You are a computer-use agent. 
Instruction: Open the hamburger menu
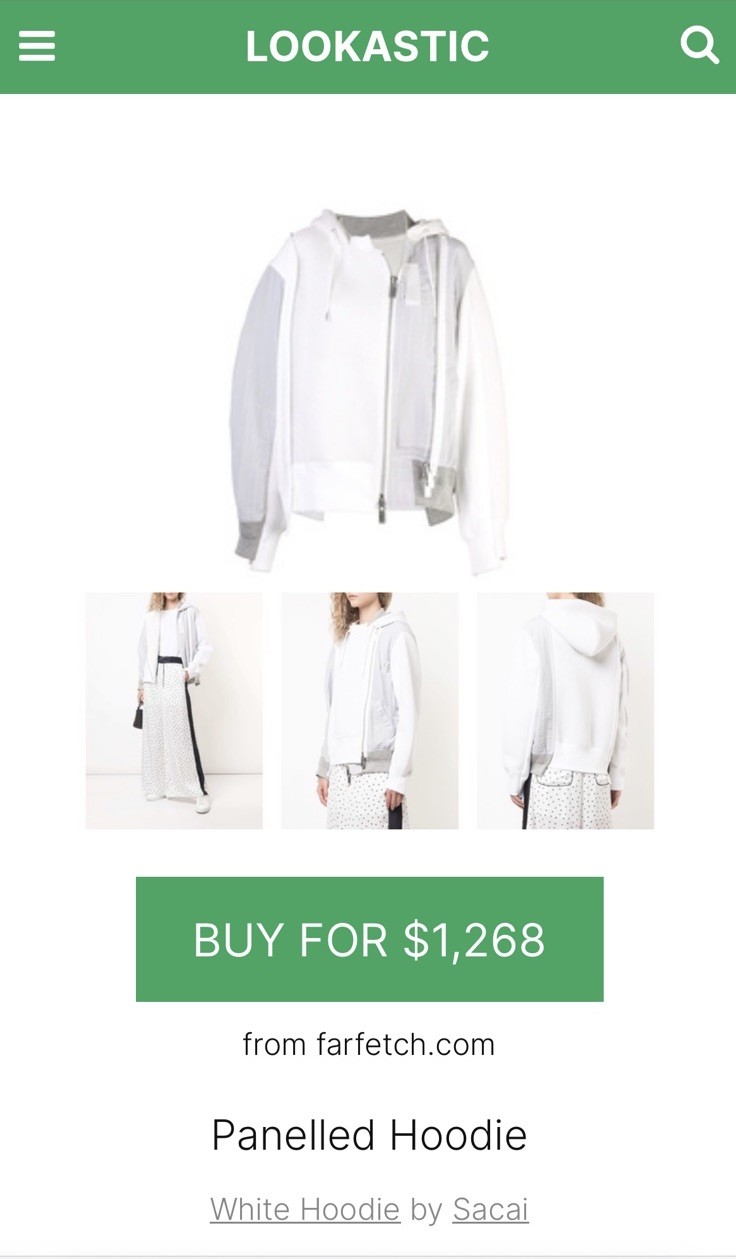click(x=37, y=46)
